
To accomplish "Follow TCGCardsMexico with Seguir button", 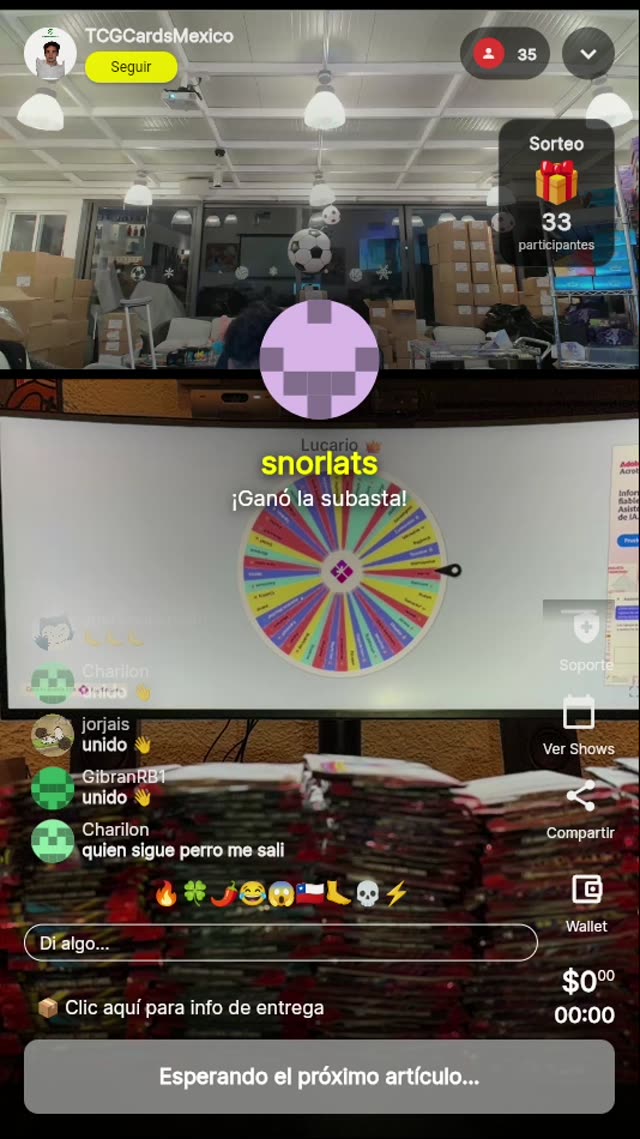I will pyautogui.click(x=131, y=67).
